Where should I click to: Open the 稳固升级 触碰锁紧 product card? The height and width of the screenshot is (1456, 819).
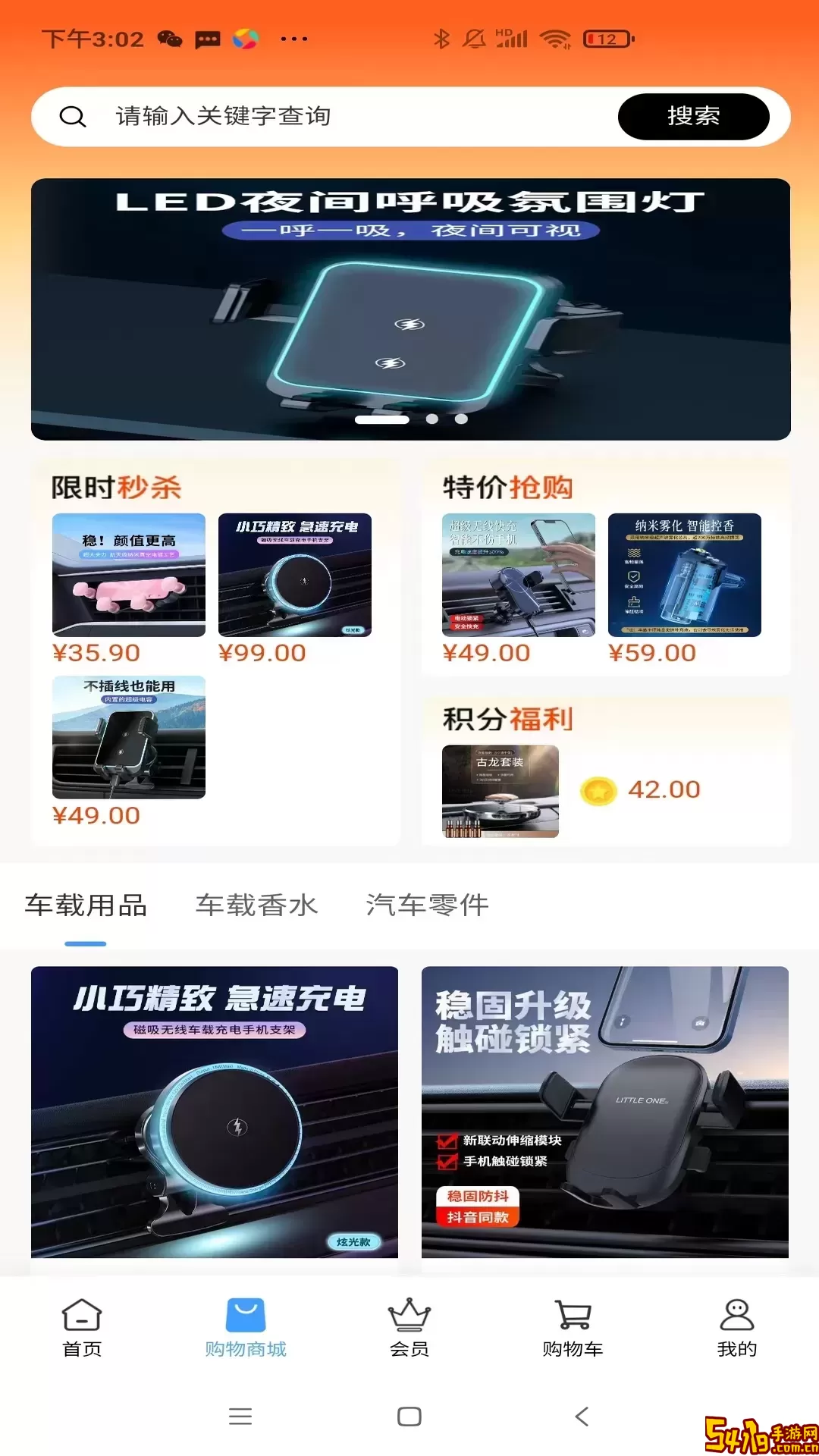[604, 1112]
